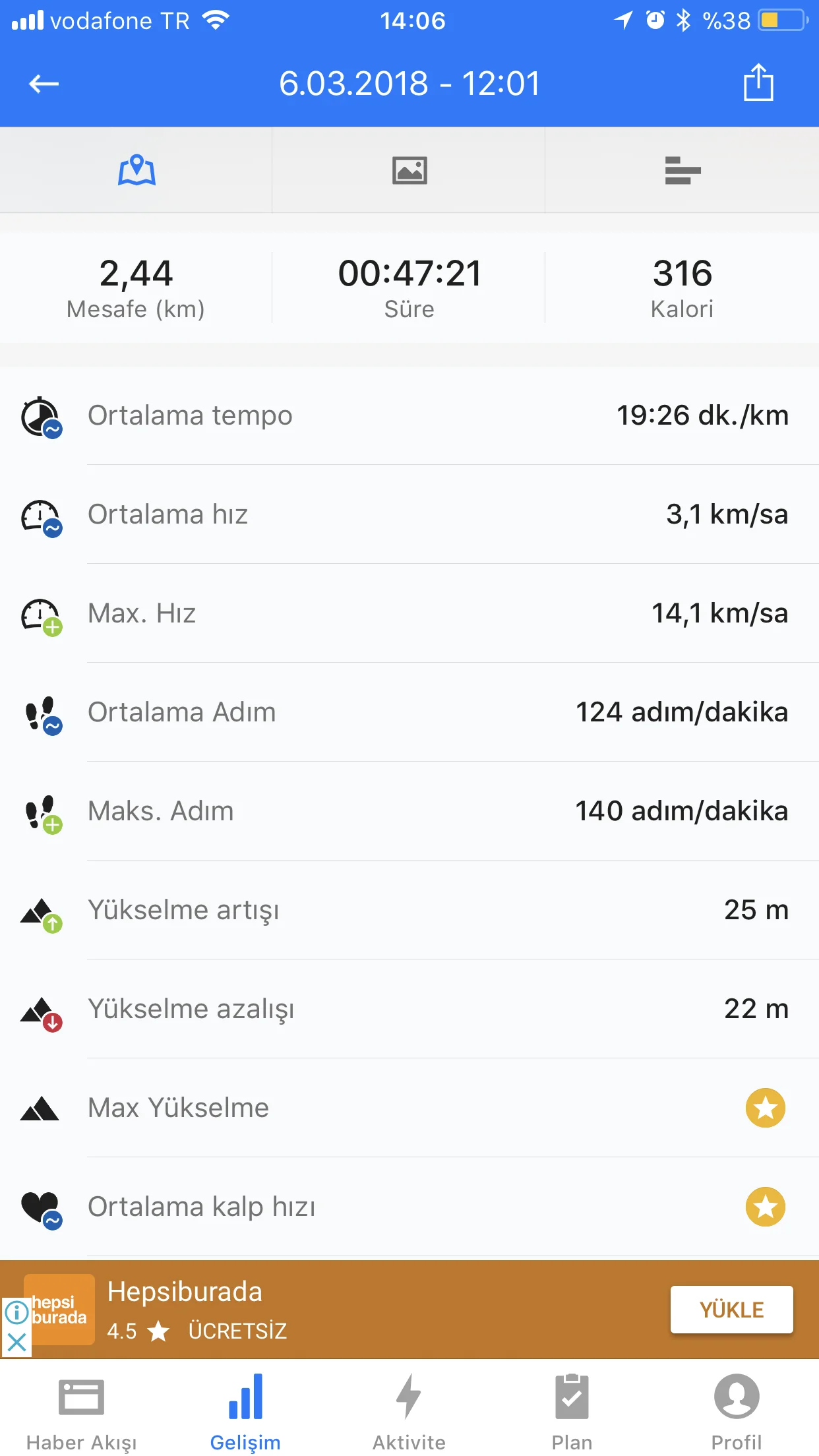This screenshot has width=819, height=1456.
Task: Switch to the map view tab
Action: coord(136,170)
